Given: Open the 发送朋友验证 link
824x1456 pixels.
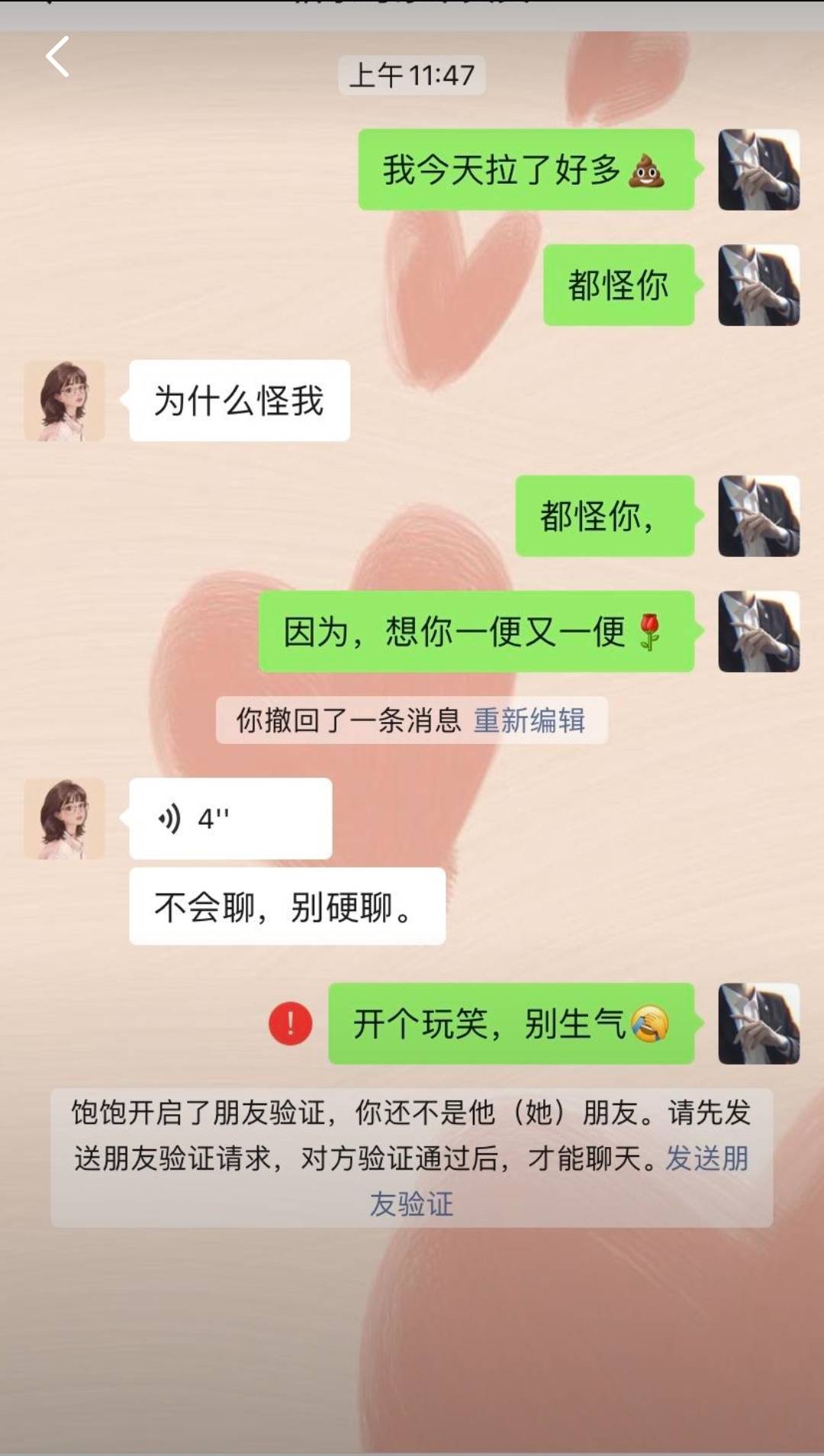Looking at the screenshot, I should [707, 1158].
